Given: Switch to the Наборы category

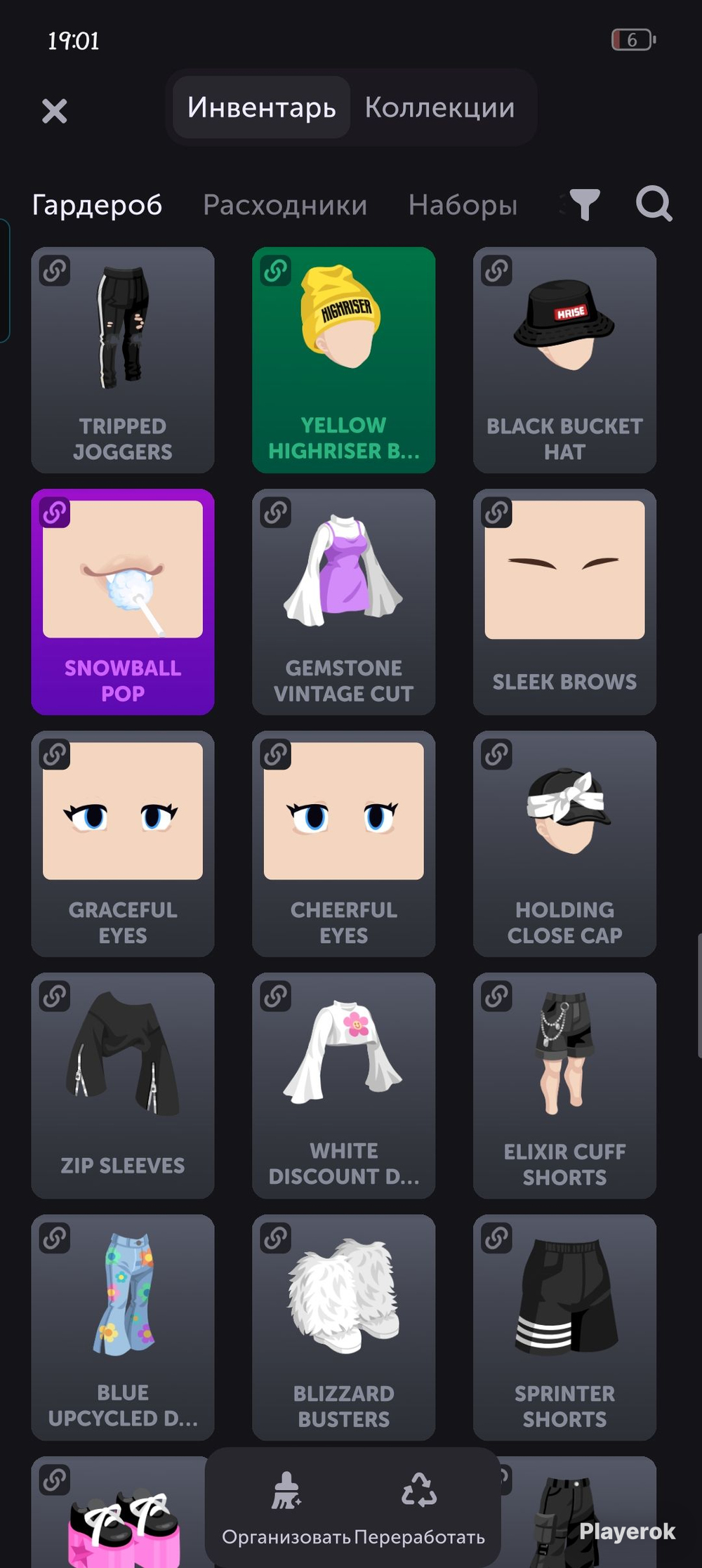Looking at the screenshot, I should [x=463, y=205].
